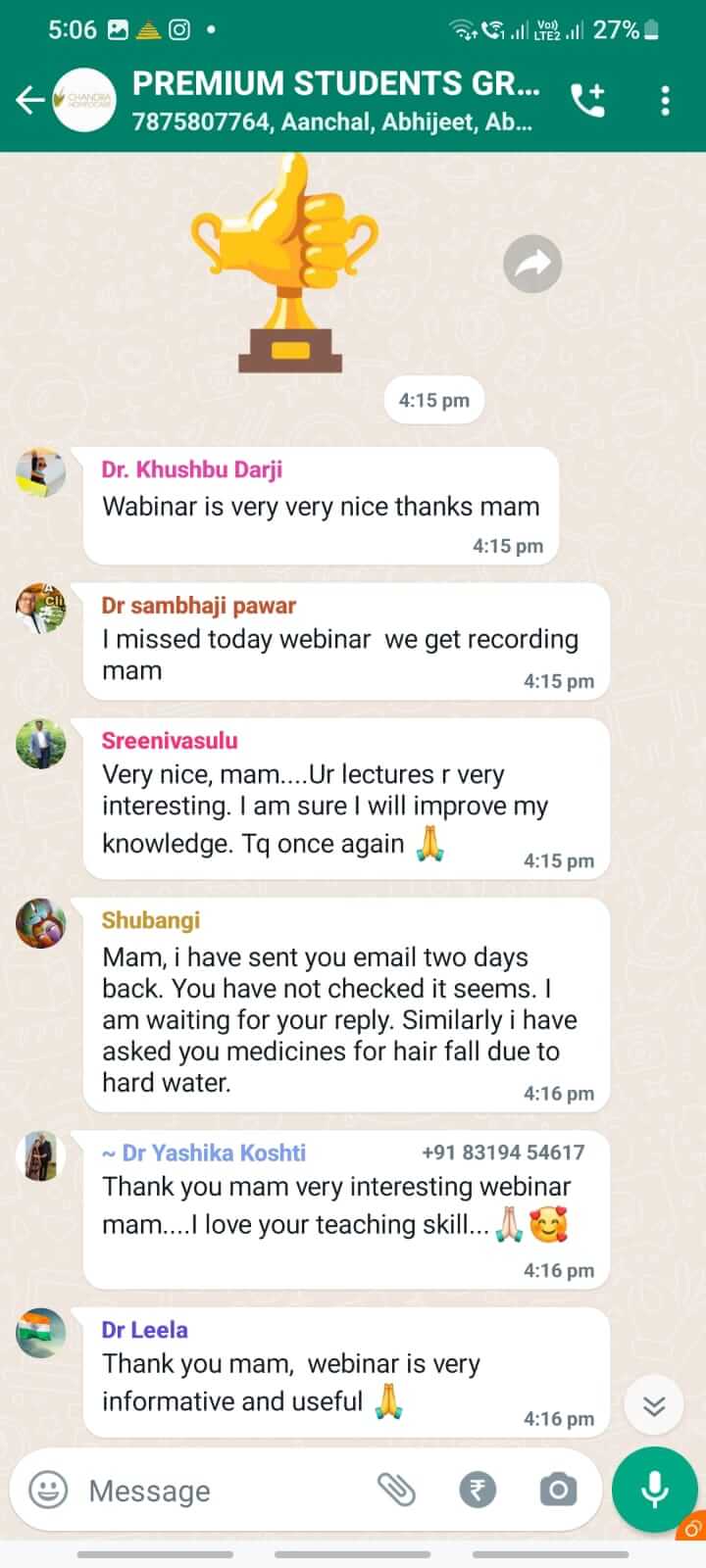The image size is (706, 1568).
Task: Attach a file with the paperclip
Action: pos(397,1491)
